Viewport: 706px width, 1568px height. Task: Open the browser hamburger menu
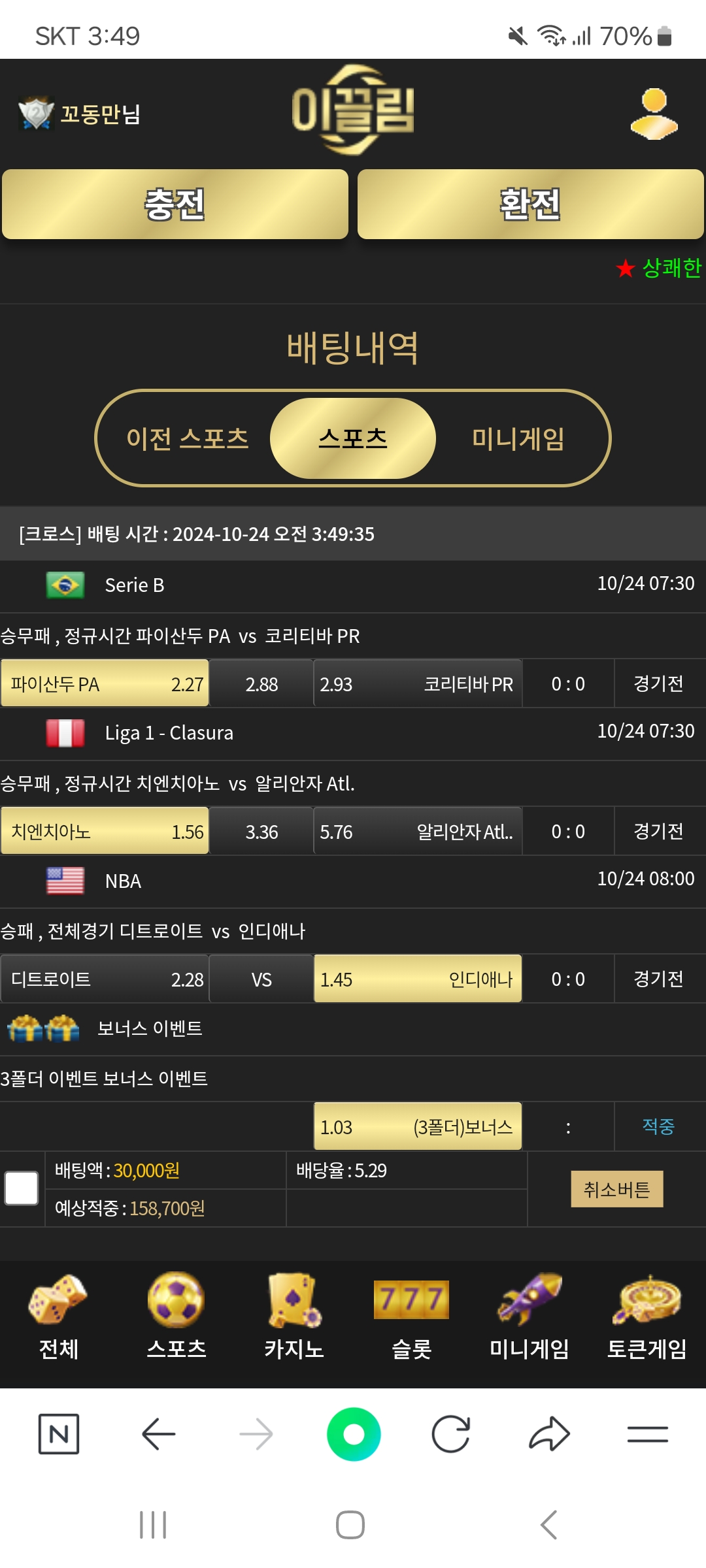pos(647,1434)
